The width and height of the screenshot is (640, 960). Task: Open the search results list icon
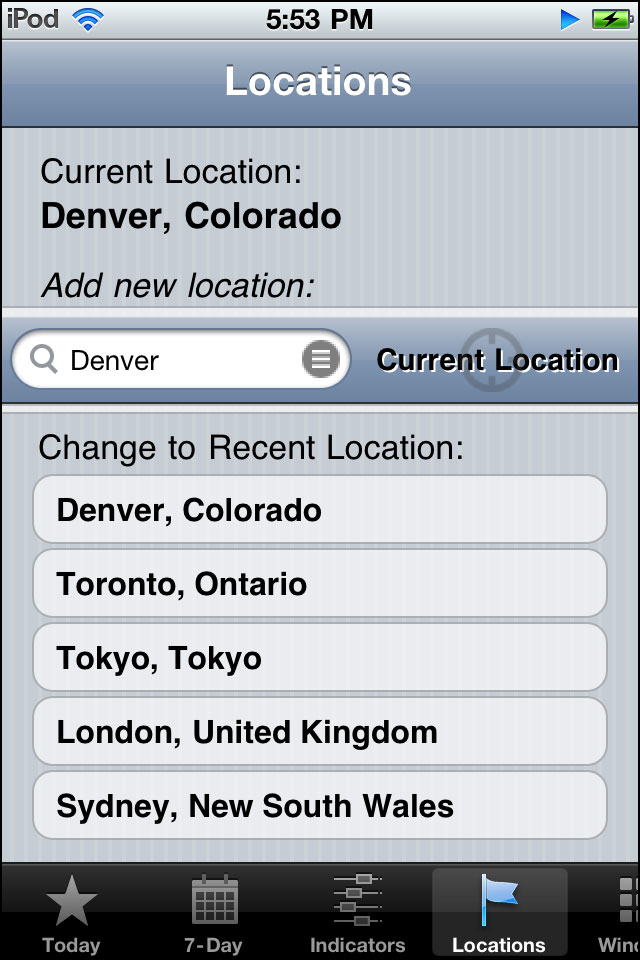point(320,359)
